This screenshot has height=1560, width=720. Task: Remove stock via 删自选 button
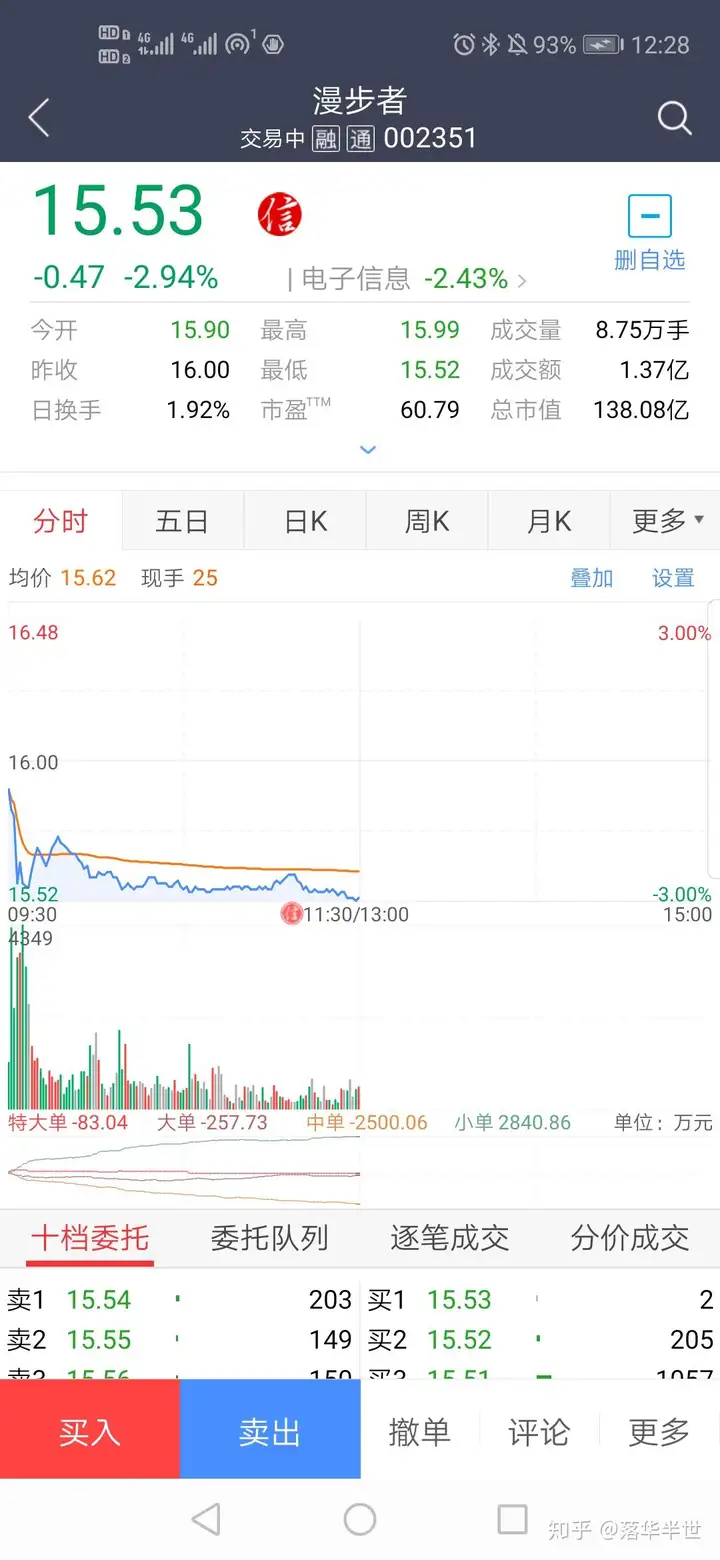click(650, 233)
